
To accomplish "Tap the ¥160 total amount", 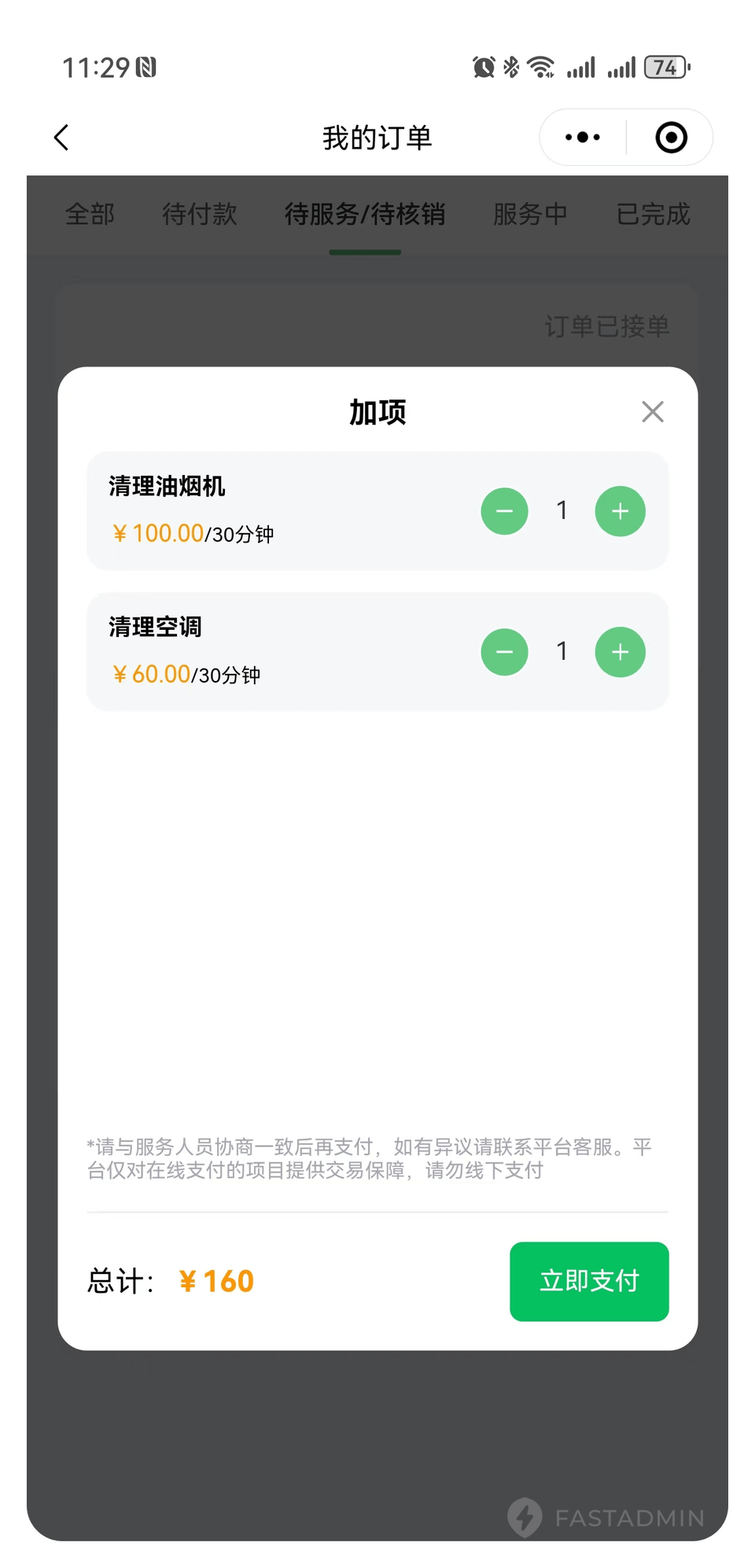I will pyautogui.click(x=215, y=1282).
